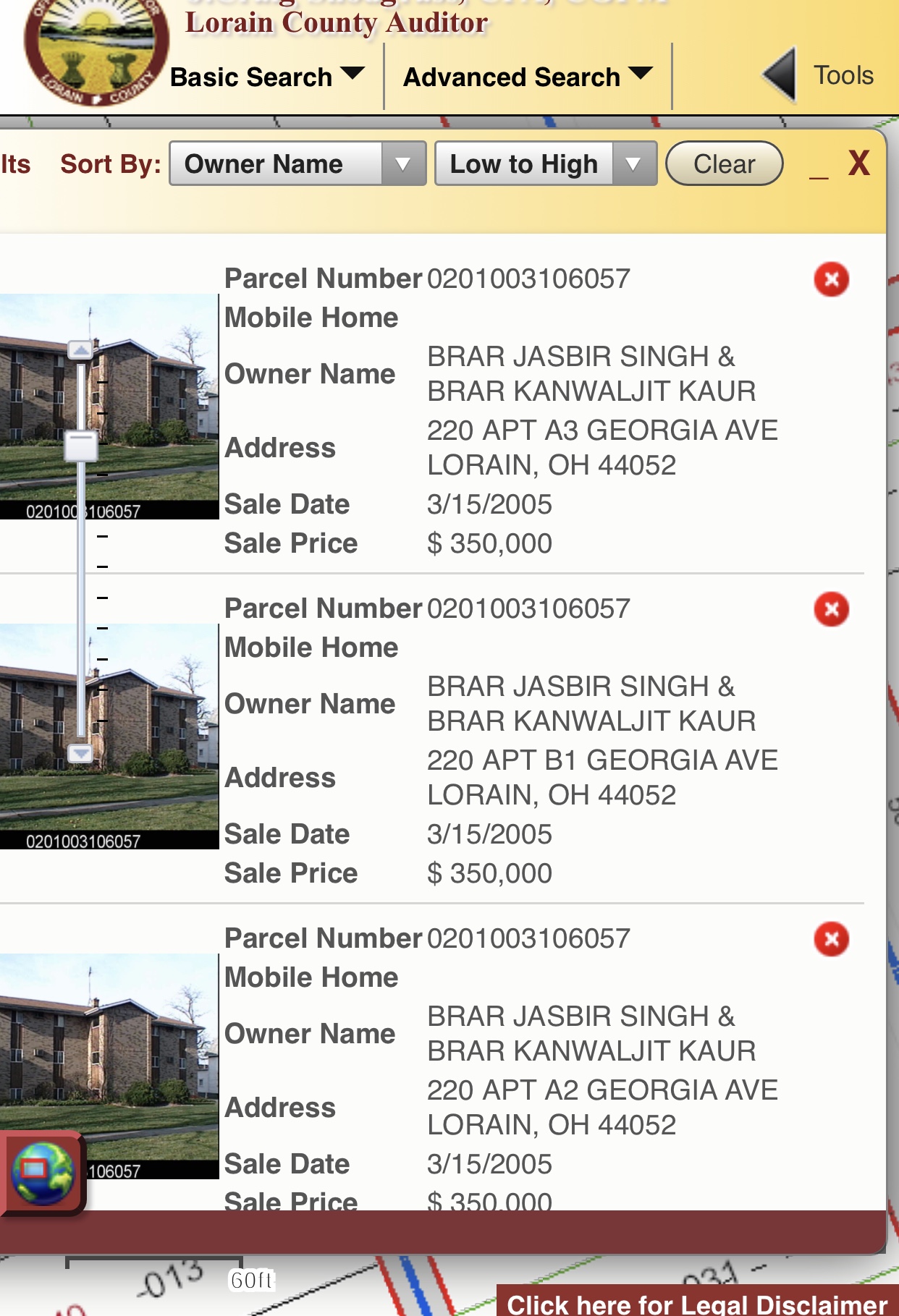This screenshot has height=1316, width=899.
Task: Remove the 220 APT A2 Georgia Ave result
Action: pos(832,939)
